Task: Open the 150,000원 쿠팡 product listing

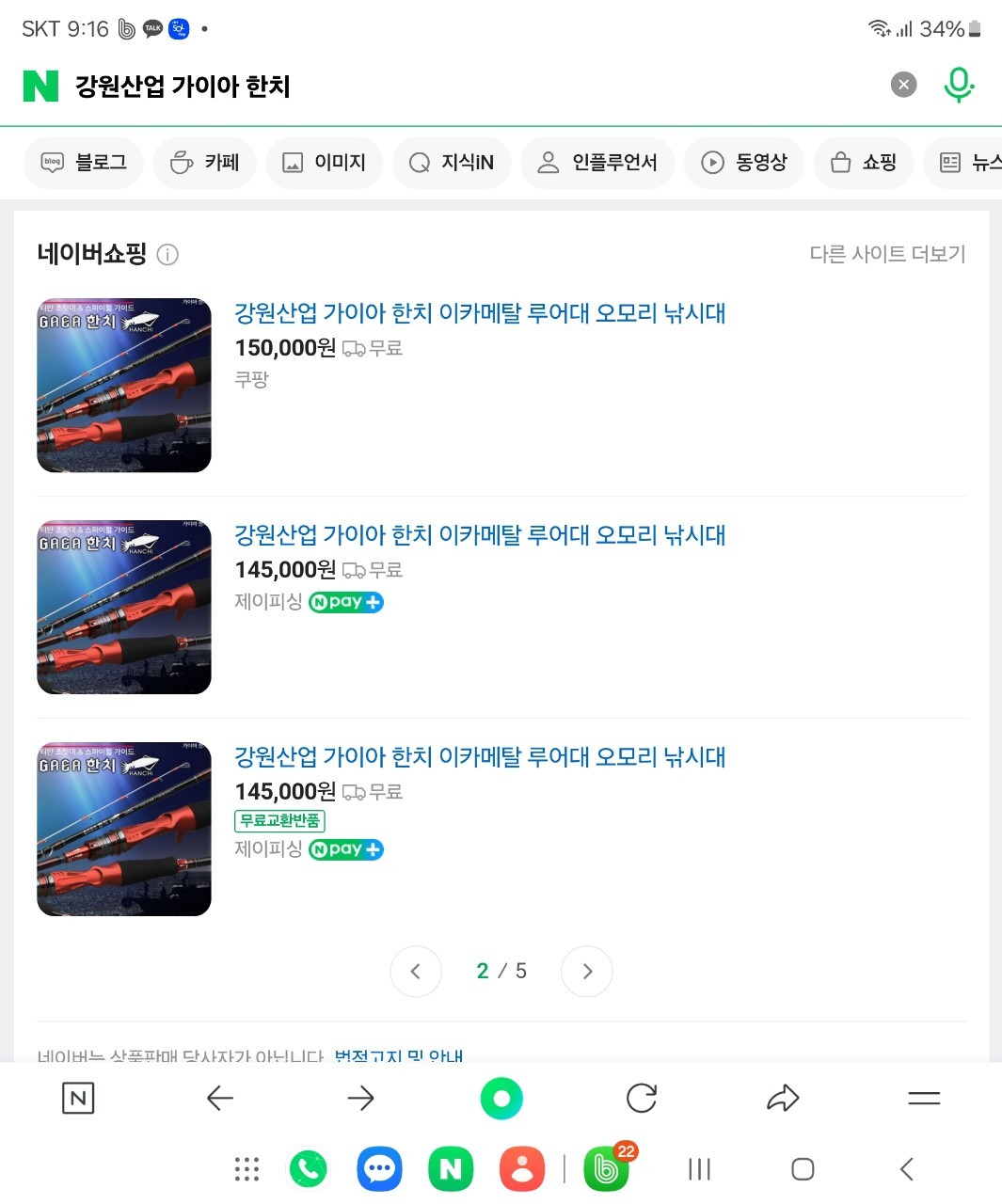Action: pos(480,313)
